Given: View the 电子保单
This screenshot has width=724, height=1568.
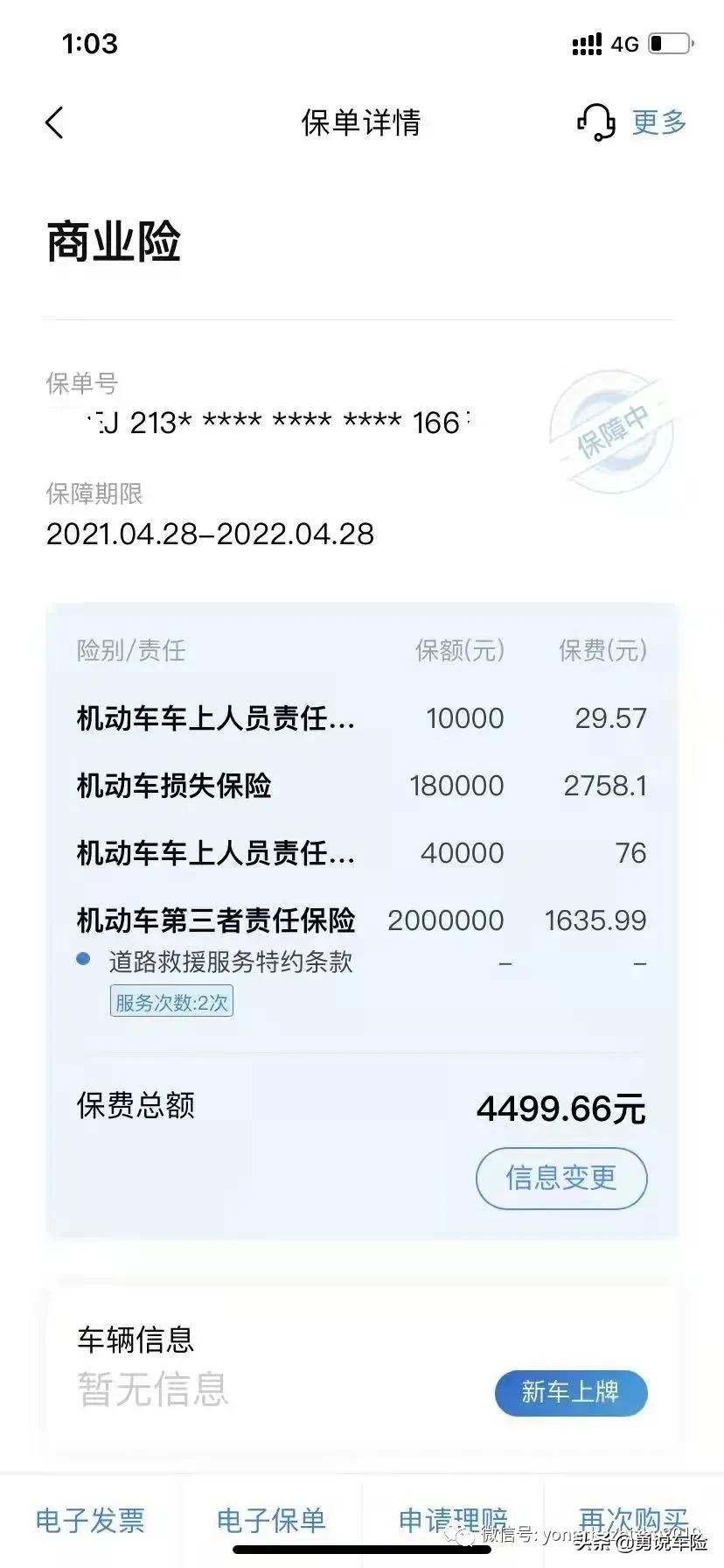Looking at the screenshot, I should click(x=271, y=1521).
